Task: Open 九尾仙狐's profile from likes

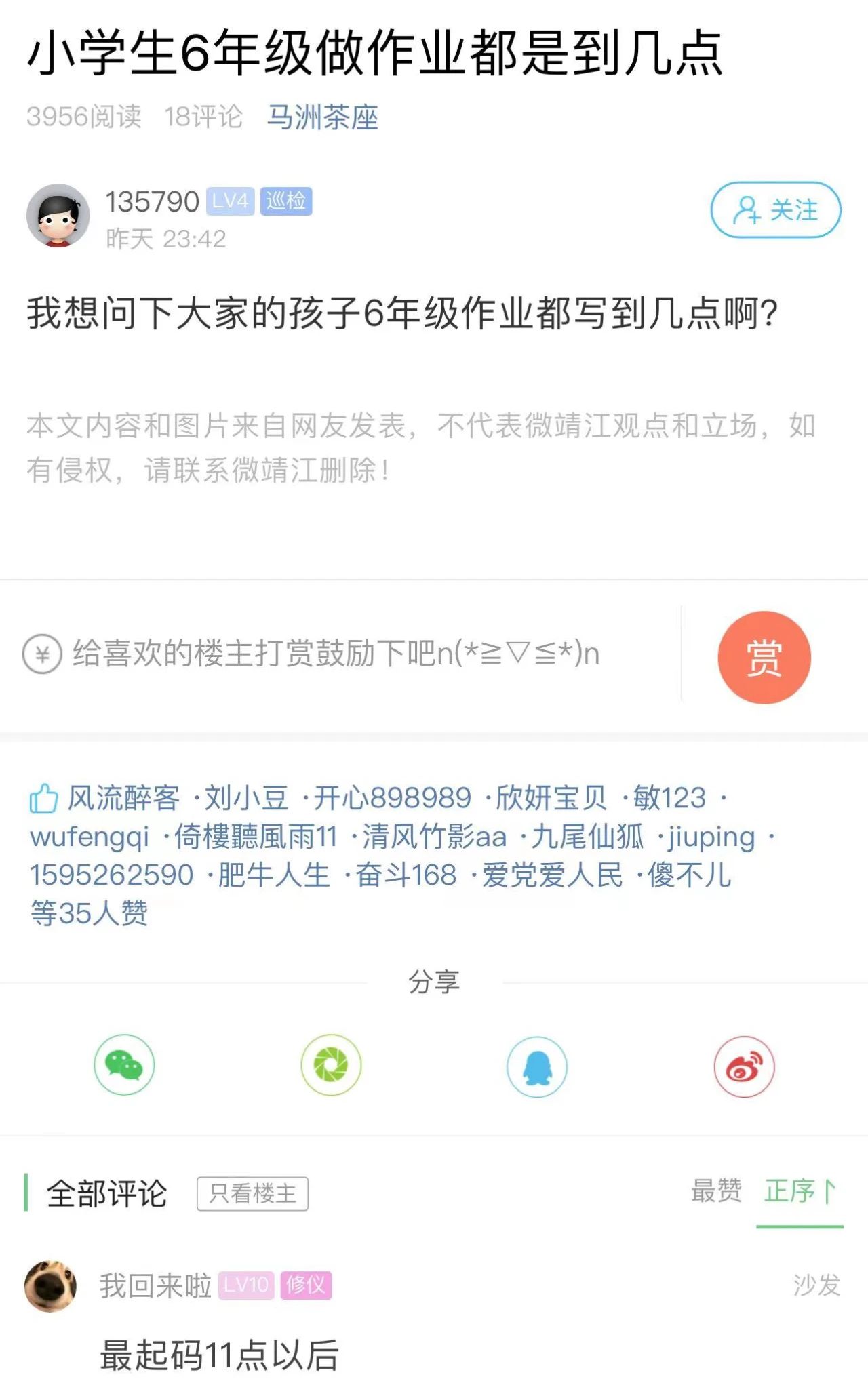Action: pyautogui.click(x=587, y=837)
